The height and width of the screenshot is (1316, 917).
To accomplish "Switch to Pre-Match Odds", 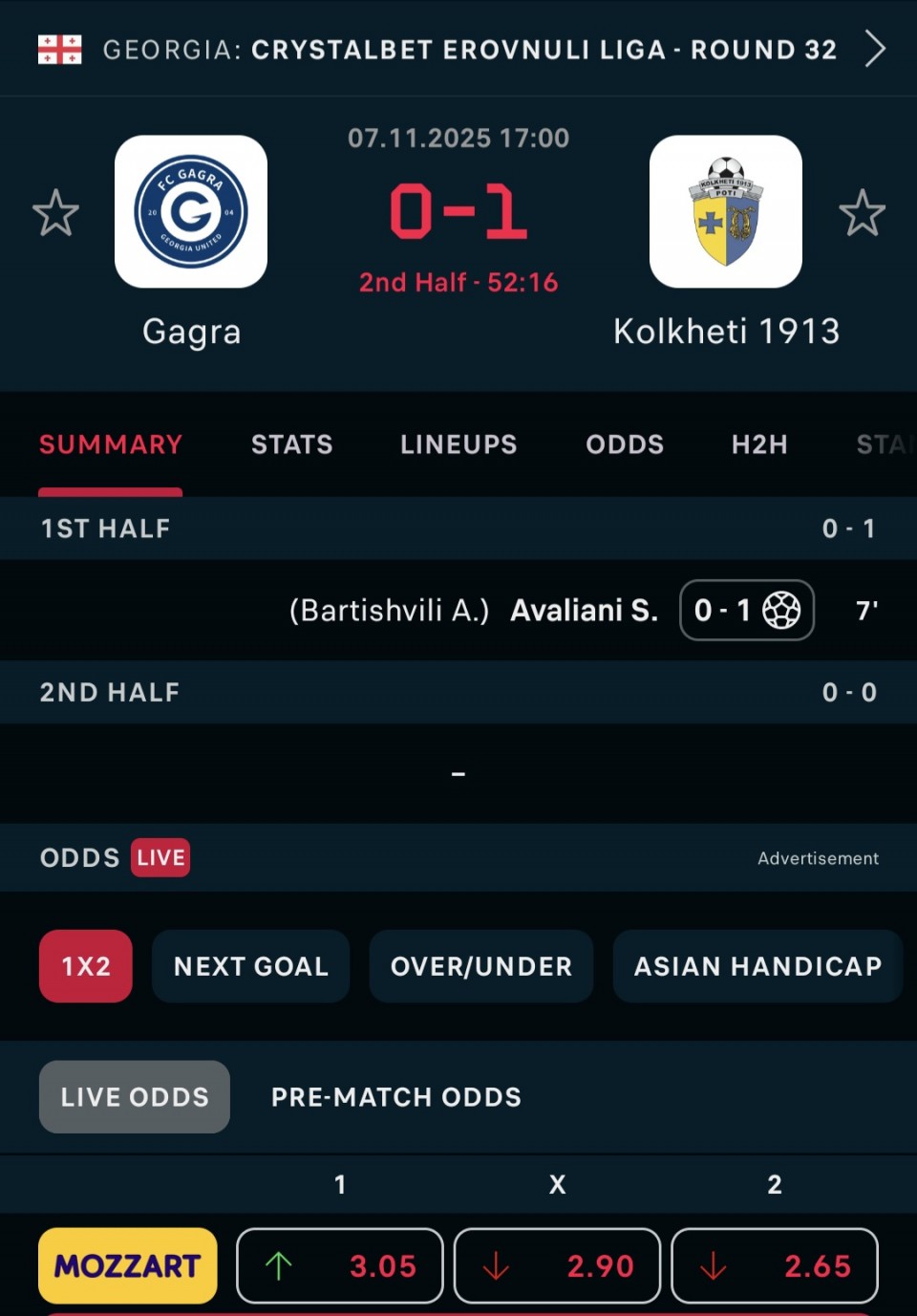I will (x=396, y=1097).
